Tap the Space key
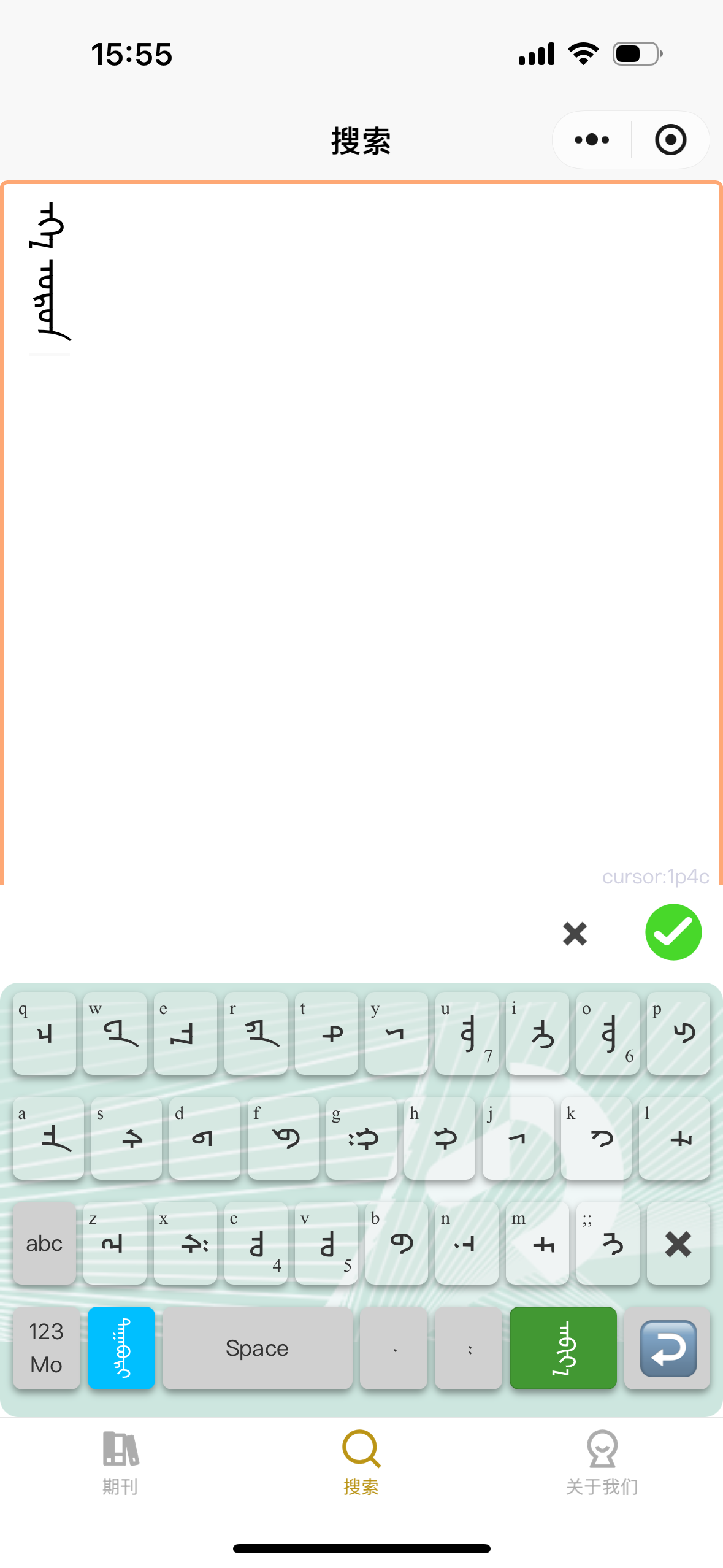Screen dimensions: 723x1568 click(x=257, y=1348)
